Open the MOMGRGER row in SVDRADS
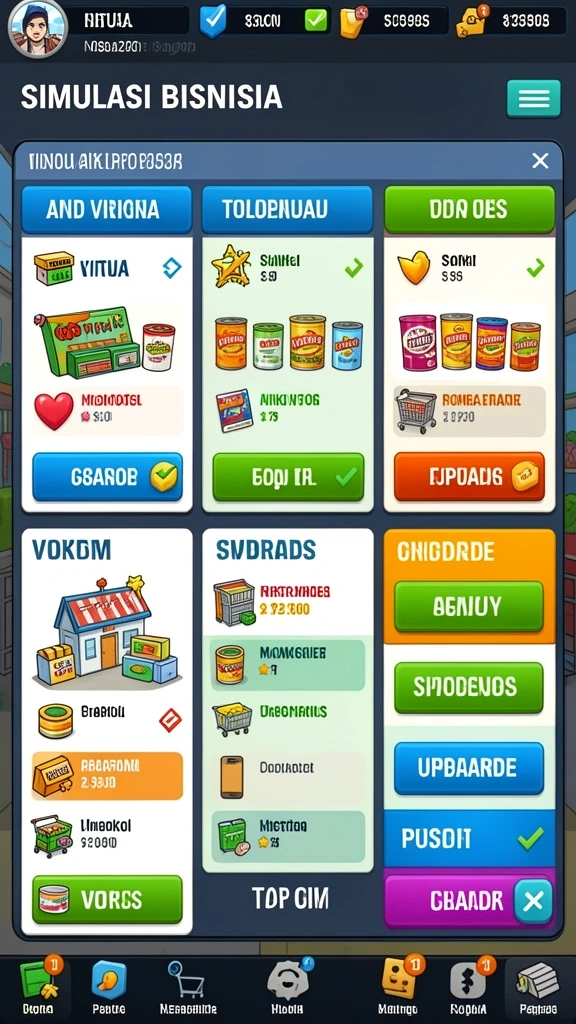Image resolution: width=576 pixels, height=1024 pixels. [288, 665]
